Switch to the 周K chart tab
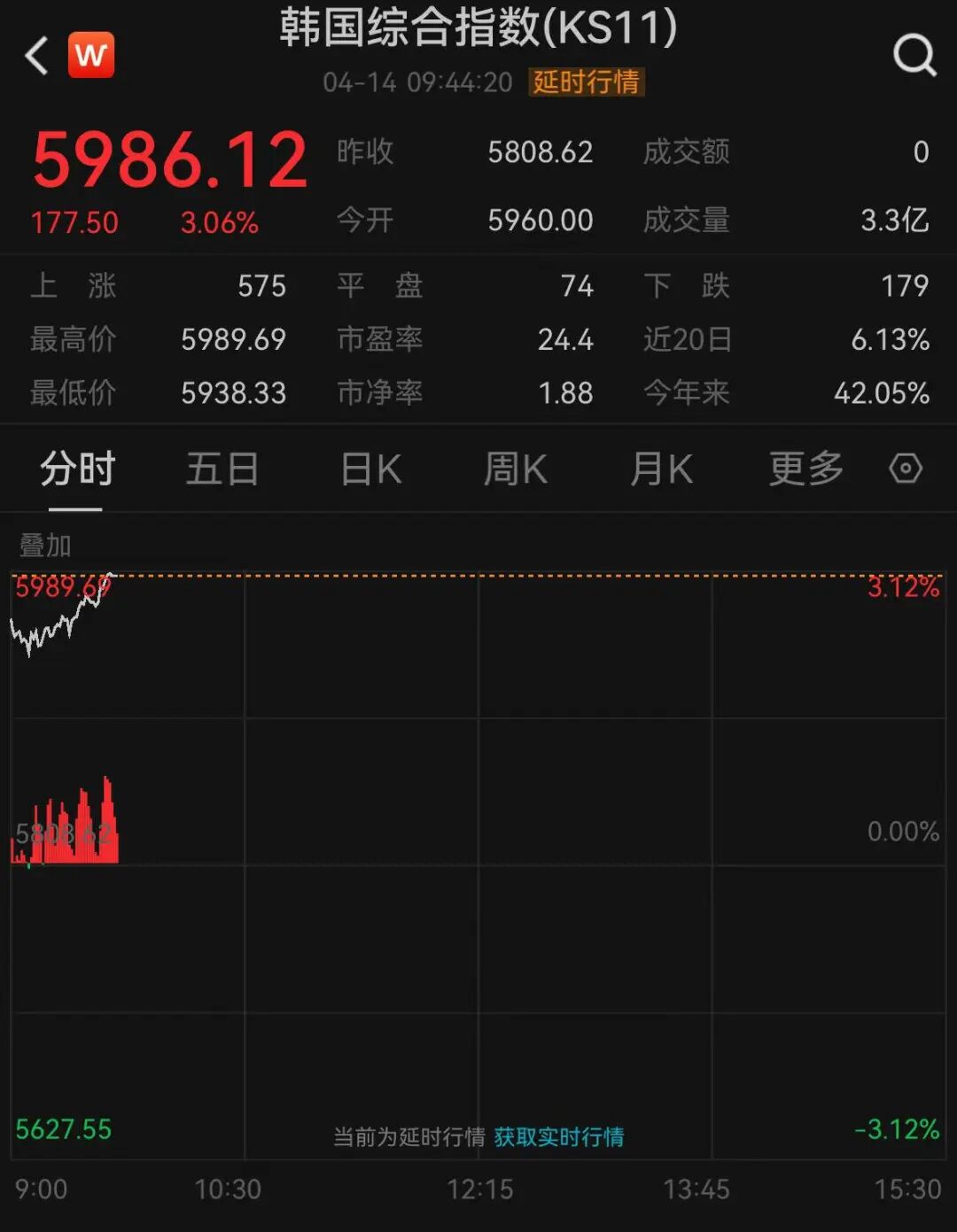 coord(516,469)
